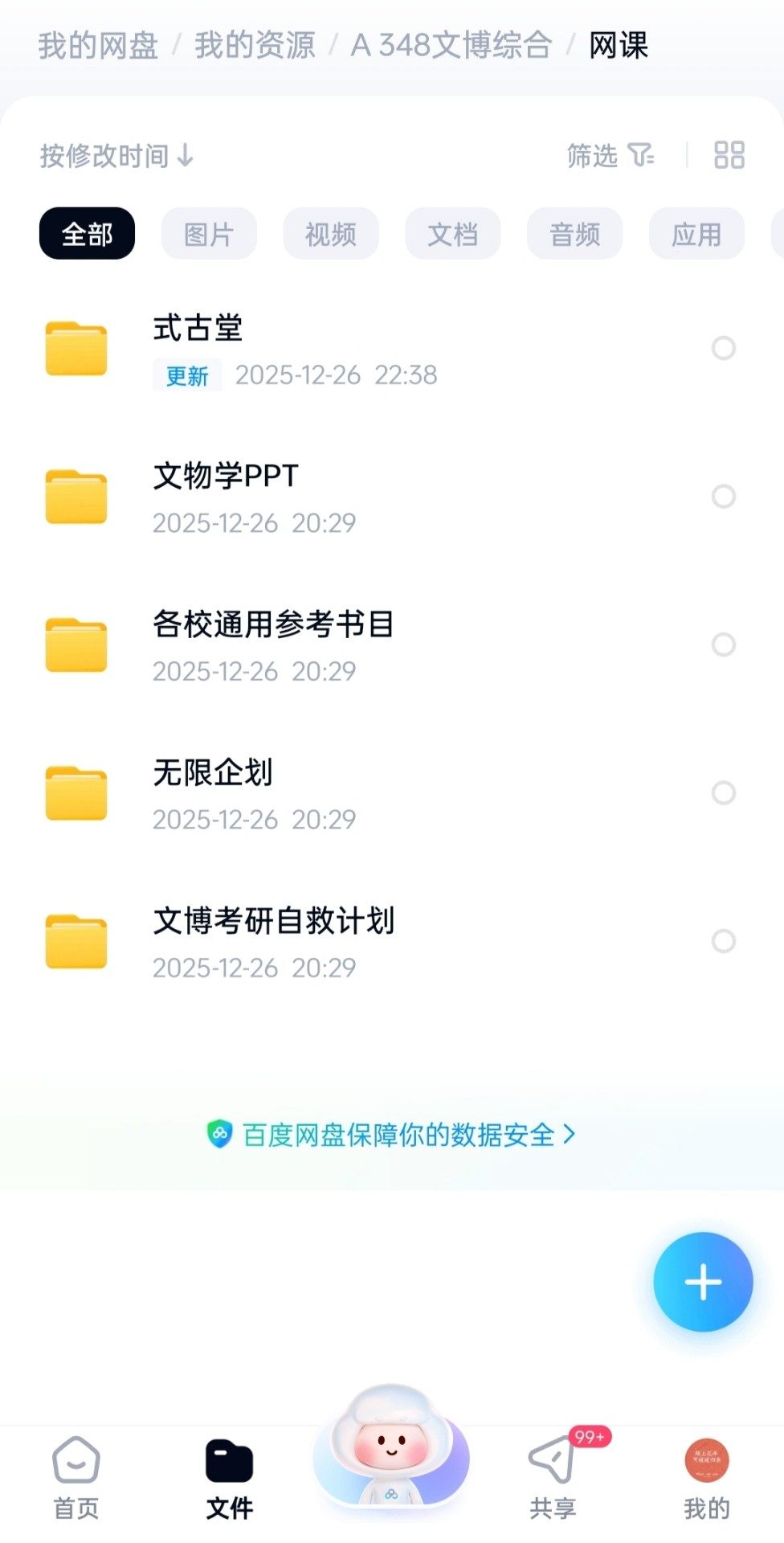Open 我的资源 breadcrumb folder
The height and width of the screenshot is (1543, 784).
pos(255,46)
